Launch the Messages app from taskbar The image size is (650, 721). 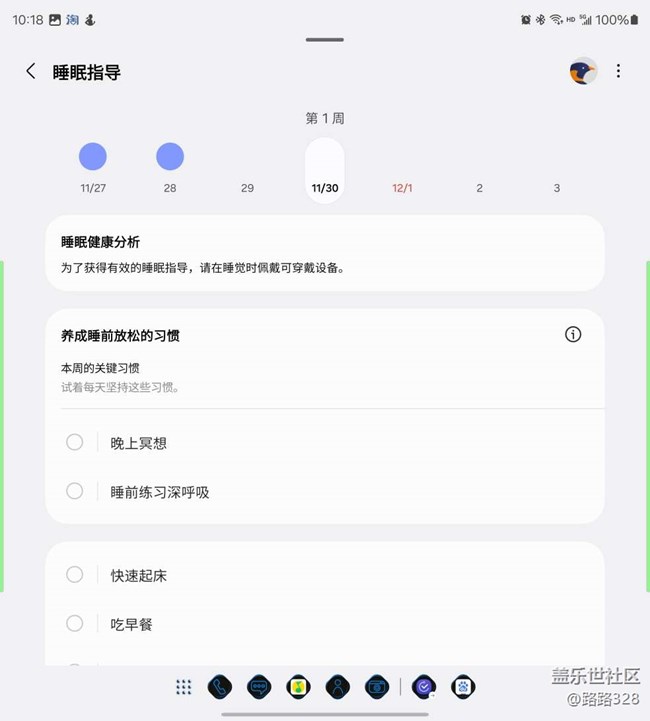click(258, 687)
